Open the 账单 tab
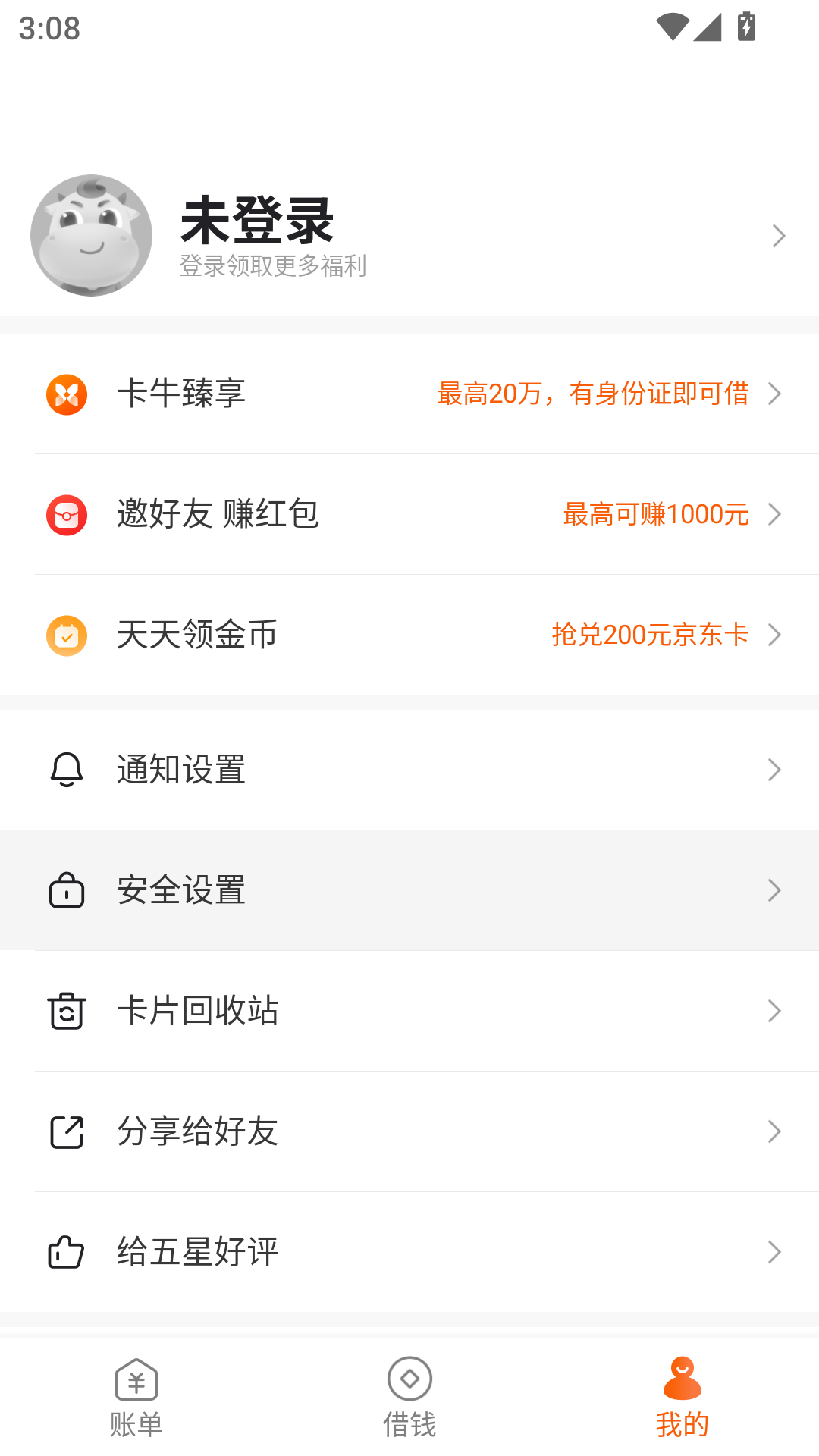 click(136, 1403)
